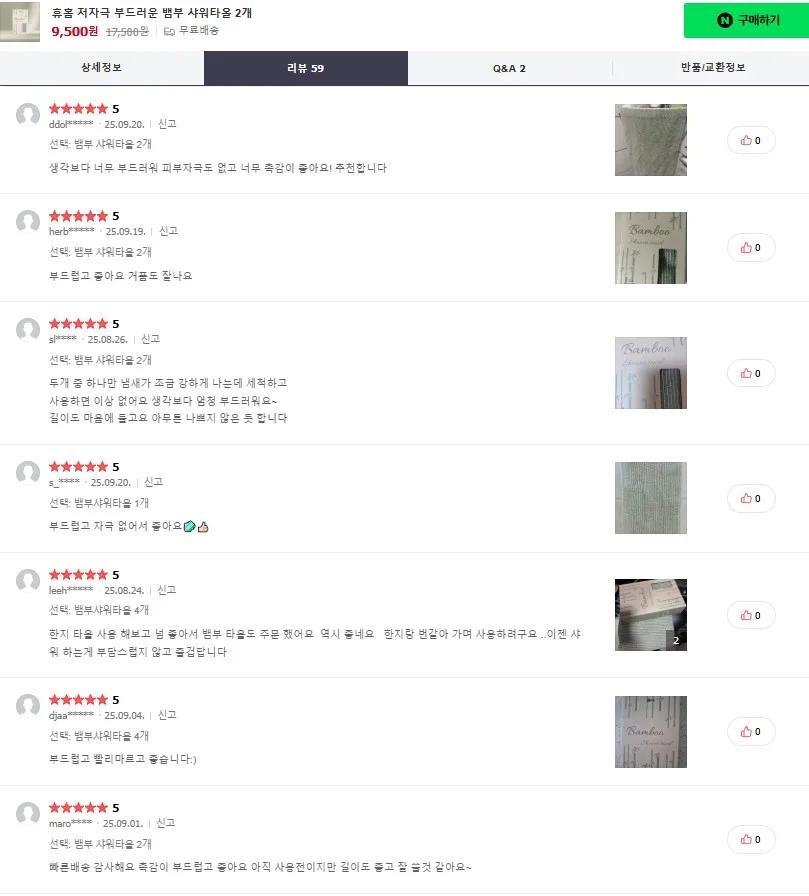Viewport: 809px width, 896px height.
Task: Like the review by s_****
Action: pyautogui.click(x=751, y=499)
